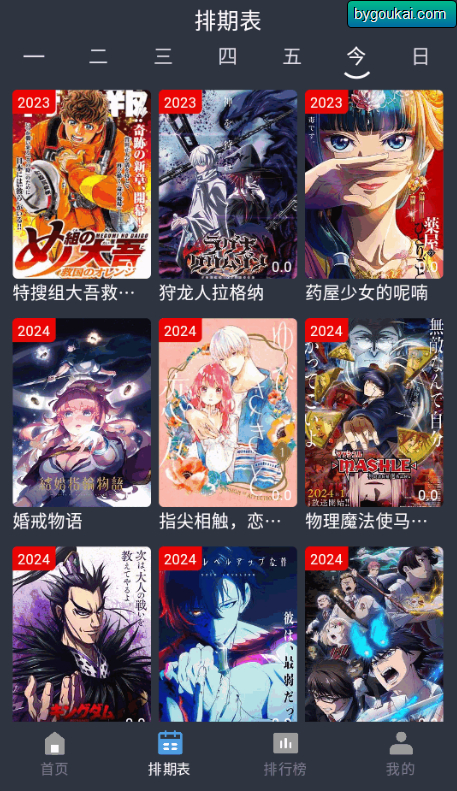Image resolution: width=457 pixels, height=791 pixels.
Task: Open the キングダム poster card
Action: 82,634
